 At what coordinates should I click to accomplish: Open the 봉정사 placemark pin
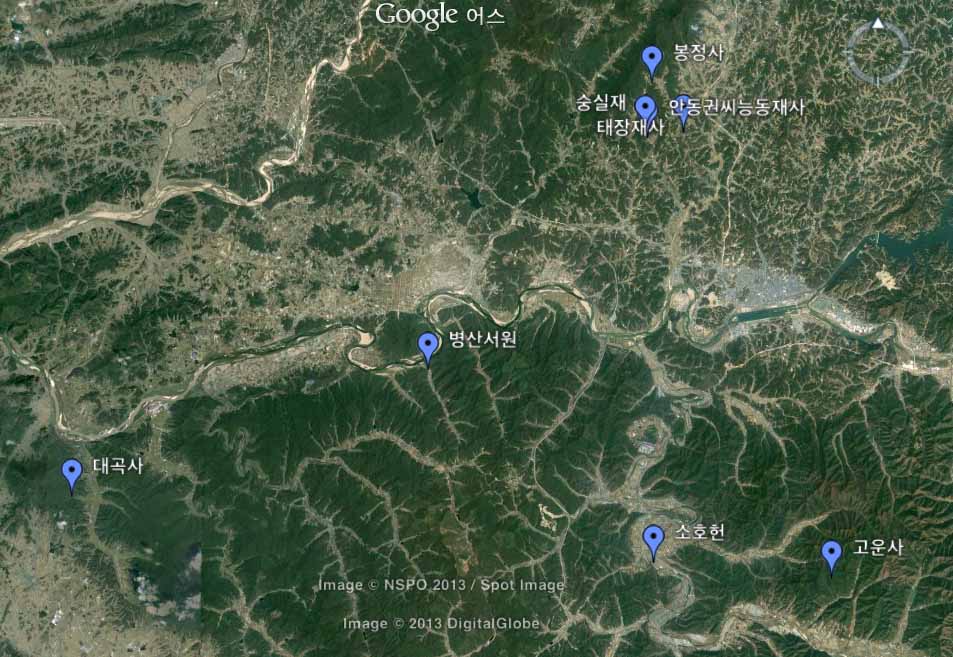[653, 59]
